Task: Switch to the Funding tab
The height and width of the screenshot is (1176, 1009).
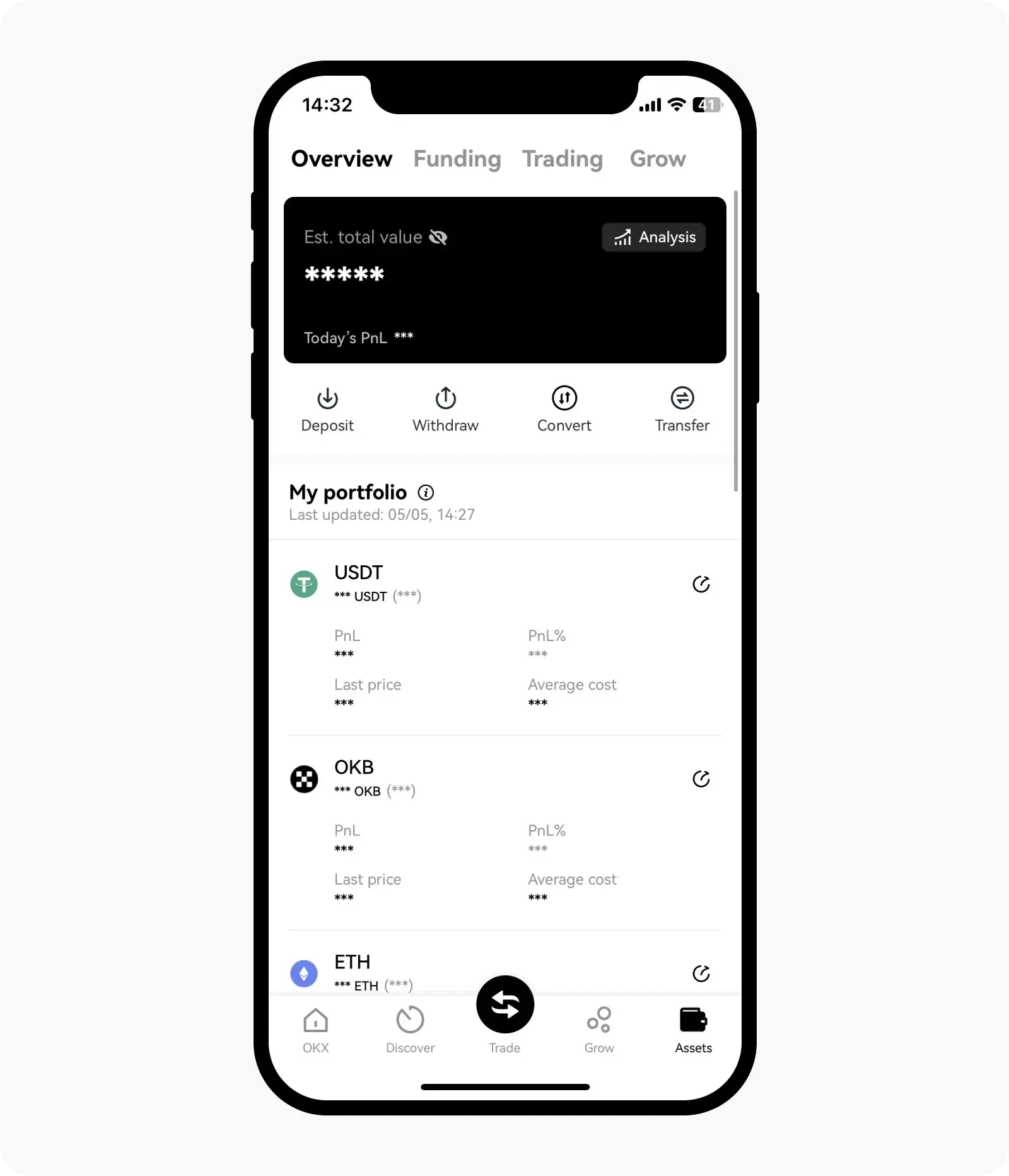Action: coord(457,159)
